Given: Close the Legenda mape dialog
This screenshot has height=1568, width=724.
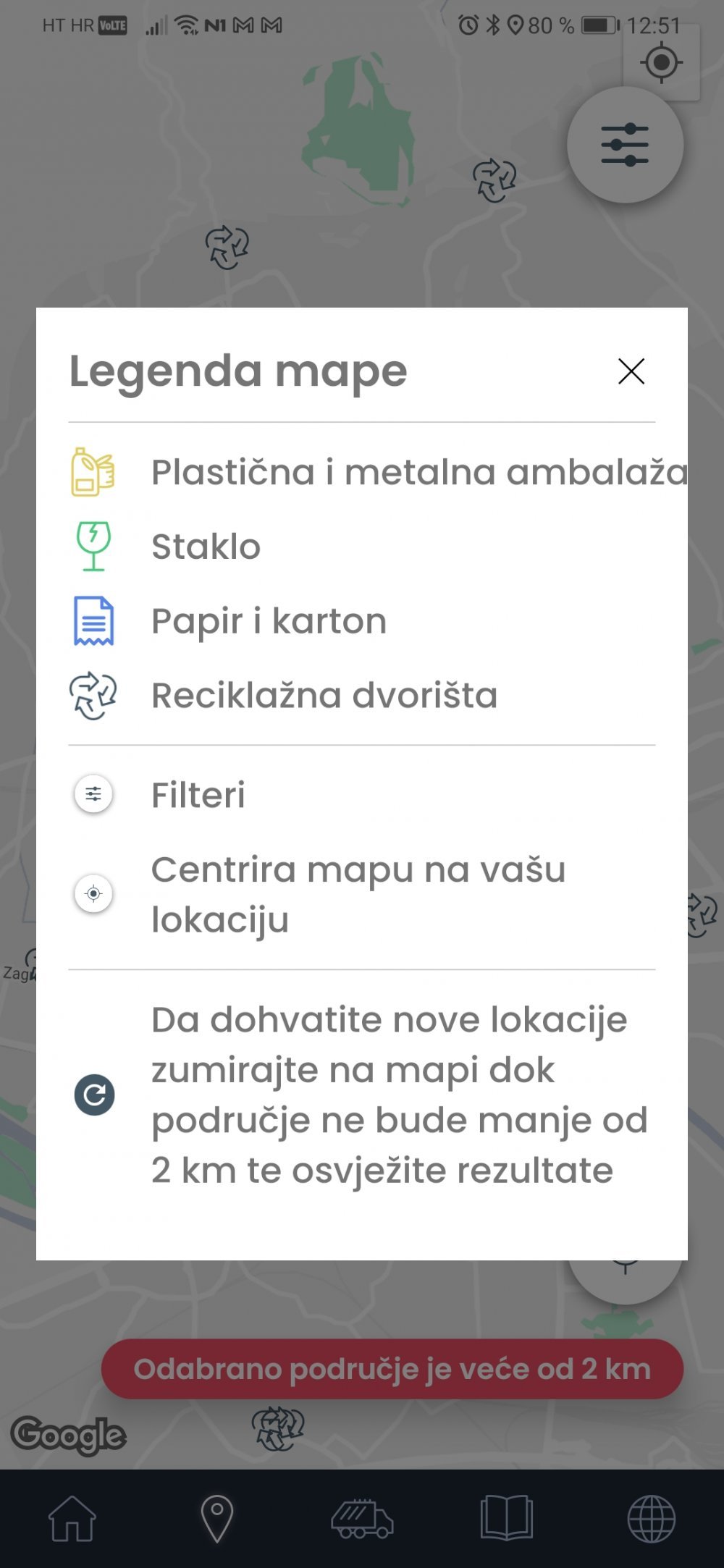Looking at the screenshot, I should [631, 371].
